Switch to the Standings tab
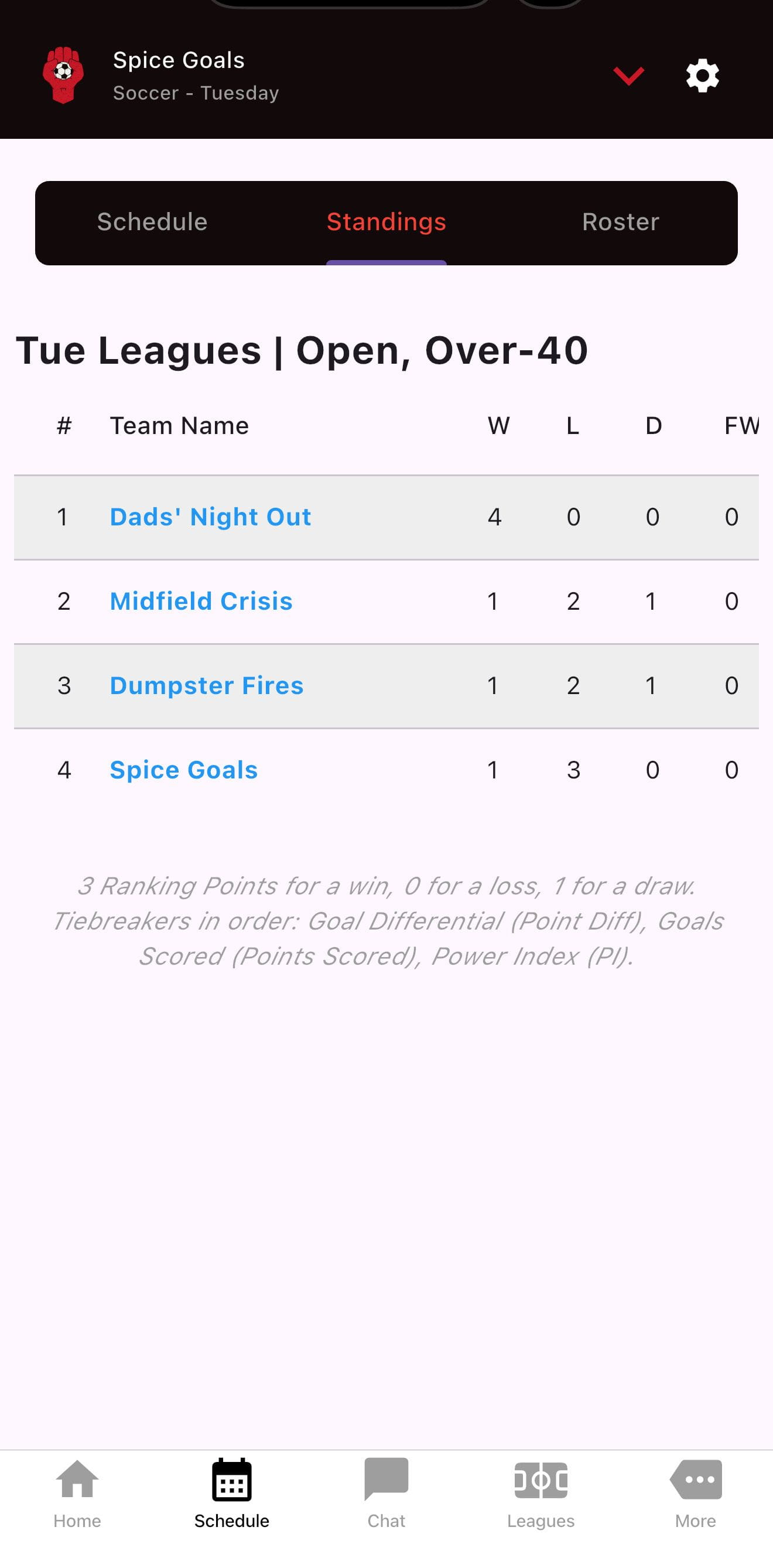Image resolution: width=773 pixels, height=1568 pixels. (386, 222)
